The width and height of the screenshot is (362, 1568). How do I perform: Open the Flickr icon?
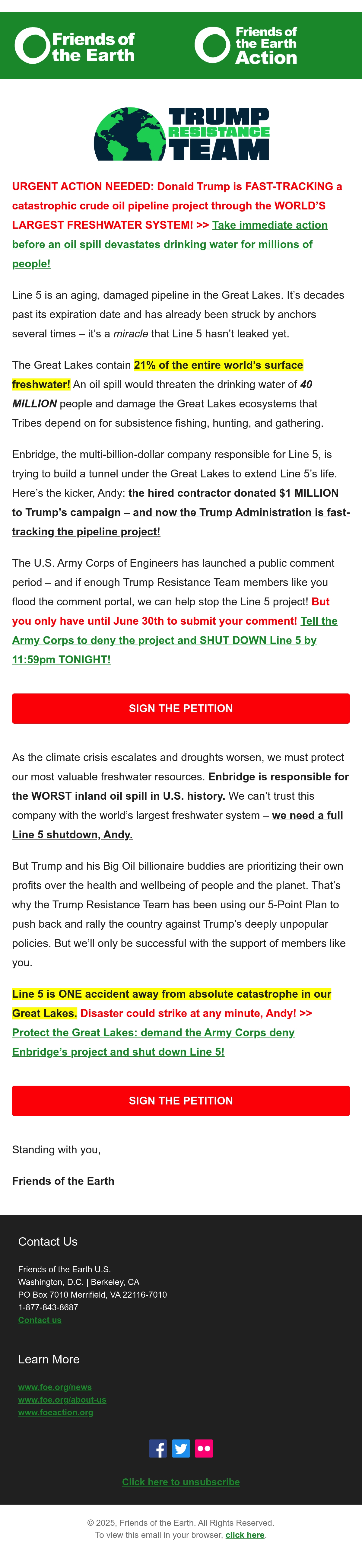tap(204, 1448)
